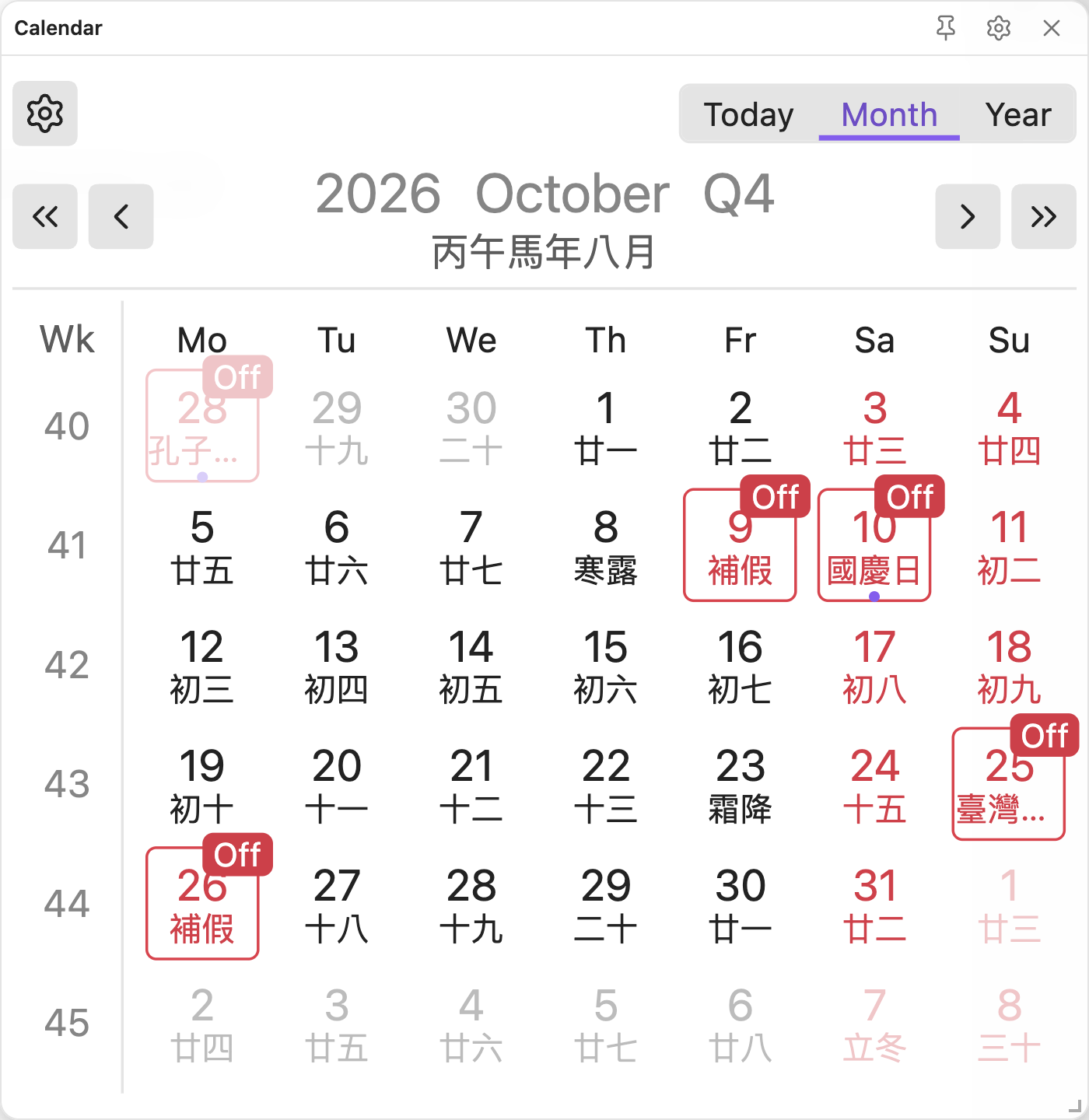Select October 23 霜降
Viewport: 1089px width, 1120px height.
740,784
